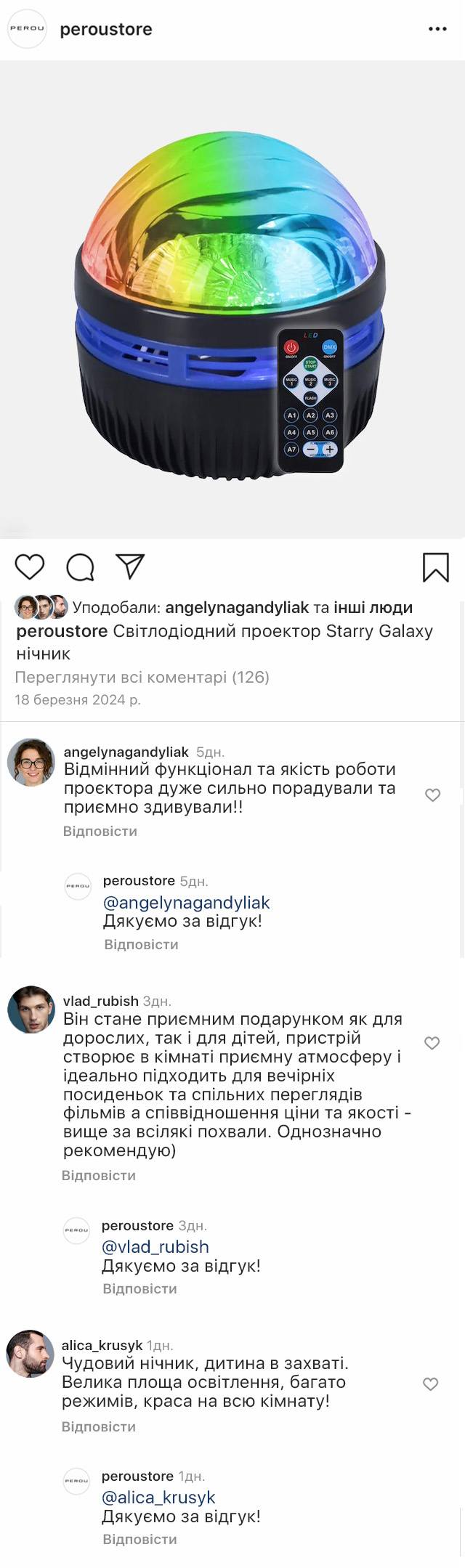
Task: Open the @angelynagandyliak mention link
Action: click(187, 902)
